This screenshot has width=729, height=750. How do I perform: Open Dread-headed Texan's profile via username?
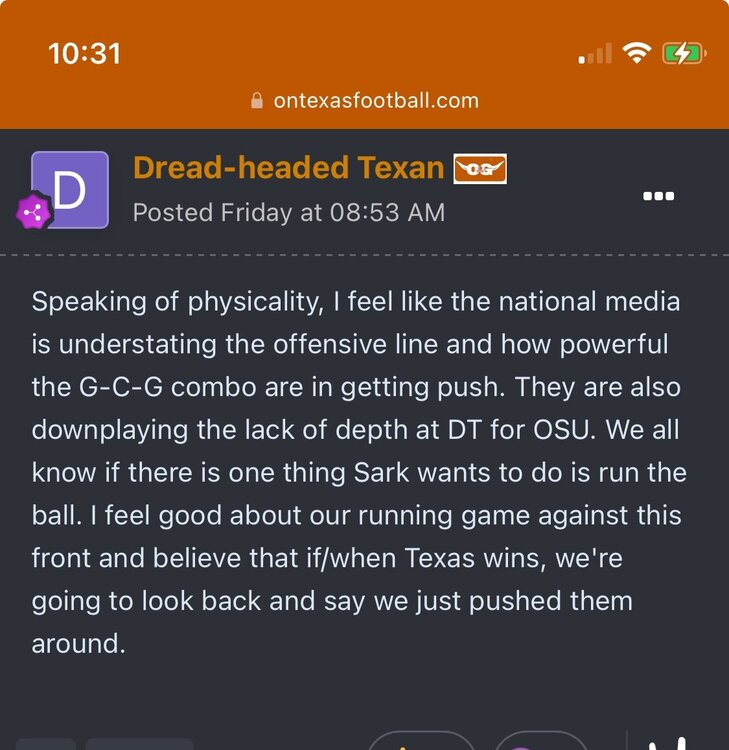point(288,167)
